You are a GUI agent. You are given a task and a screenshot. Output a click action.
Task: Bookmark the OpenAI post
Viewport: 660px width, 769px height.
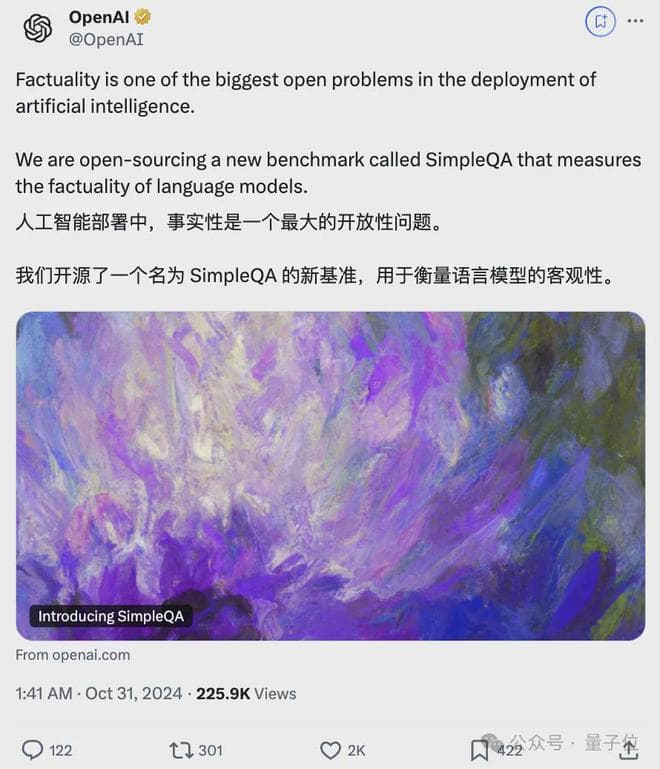pyautogui.click(x=481, y=749)
